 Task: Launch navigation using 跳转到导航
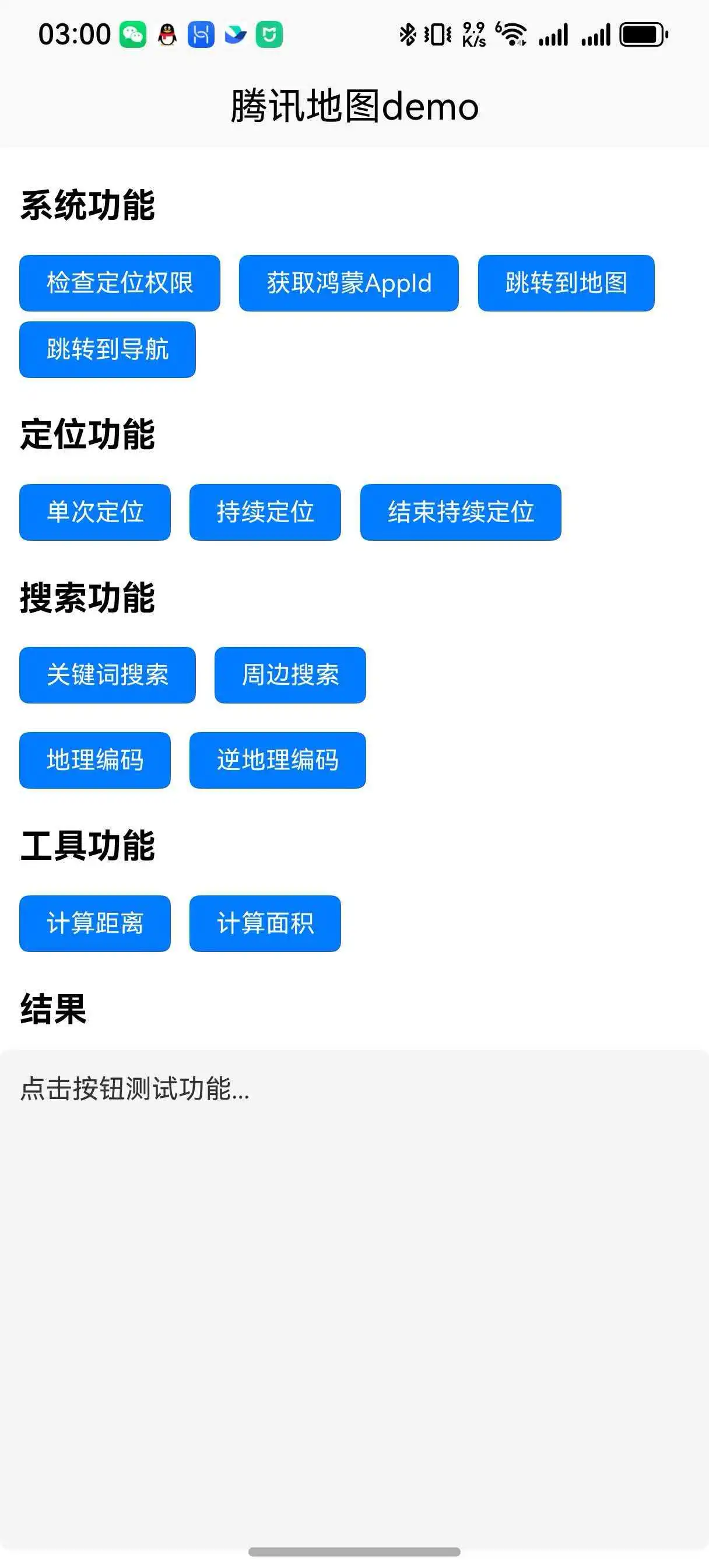click(x=107, y=349)
